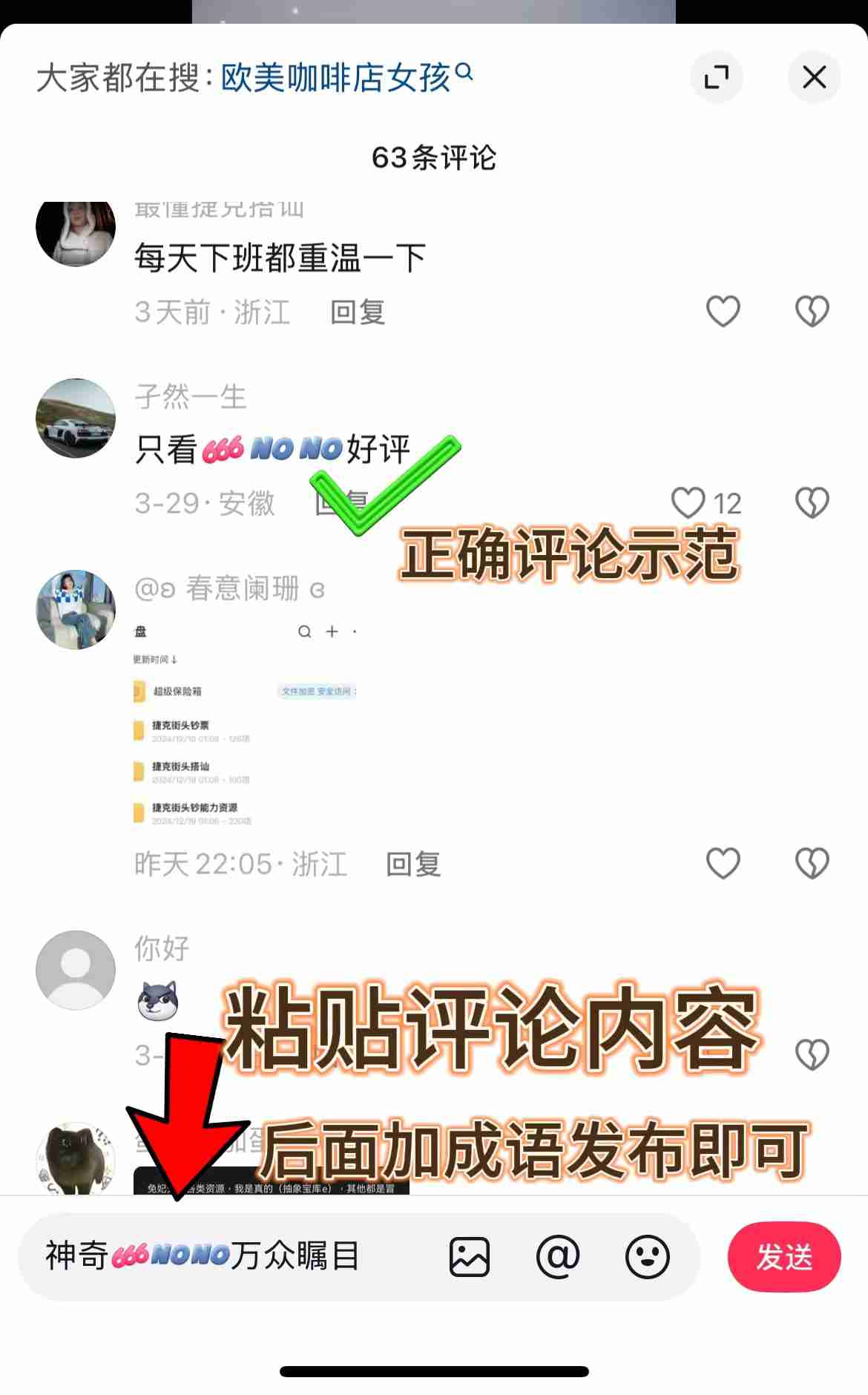Expand comments to full screen
The width and height of the screenshot is (868, 1395).
click(x=716, y=77)
